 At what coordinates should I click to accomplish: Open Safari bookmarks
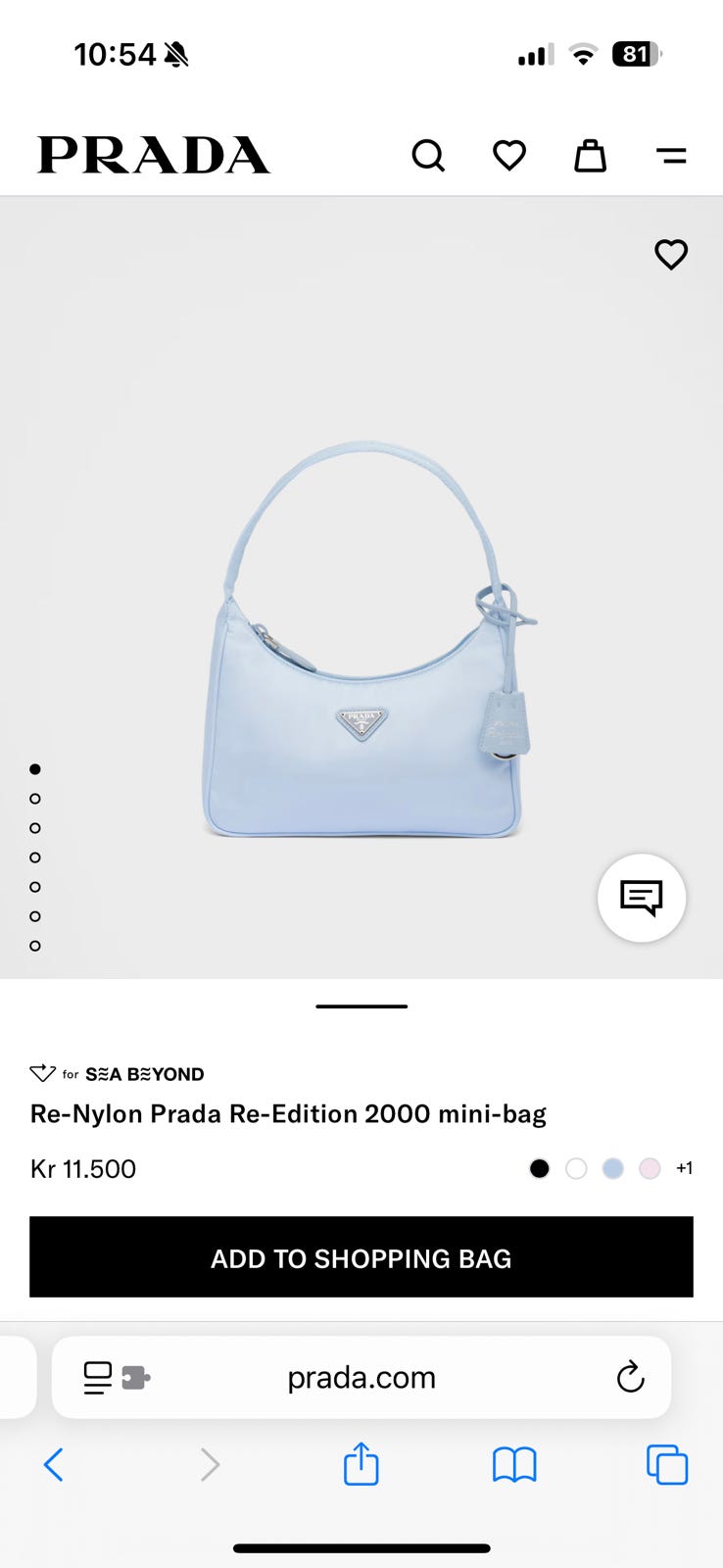pyautogui.click(x=514, y=1465)
